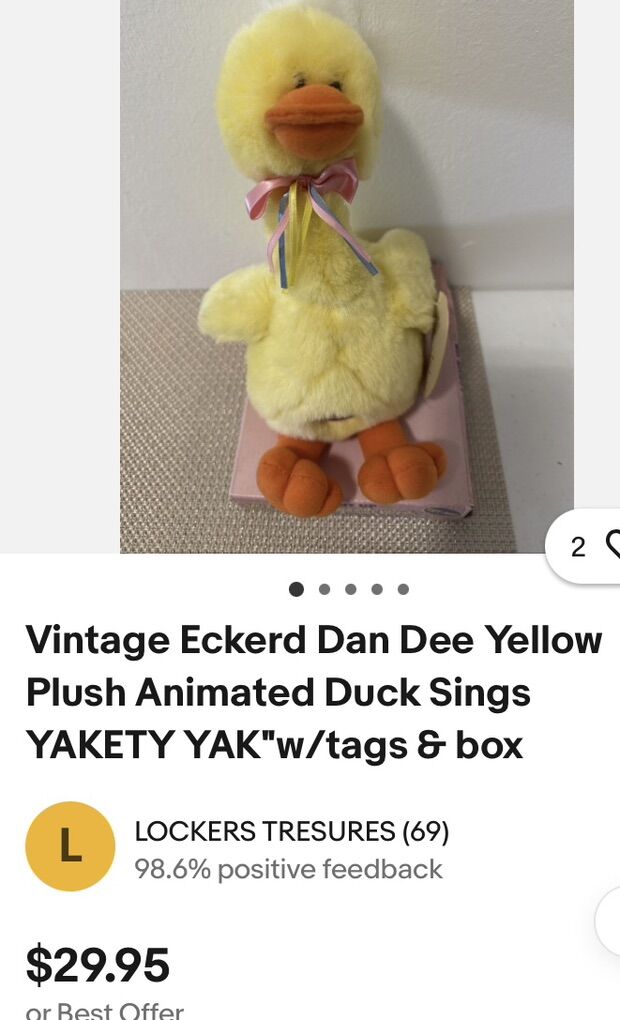The height and width of the screenshot is (1020, 620).
Task: Open LOCKERS TRESURES seller profile
Action: [x=291, y=831]
